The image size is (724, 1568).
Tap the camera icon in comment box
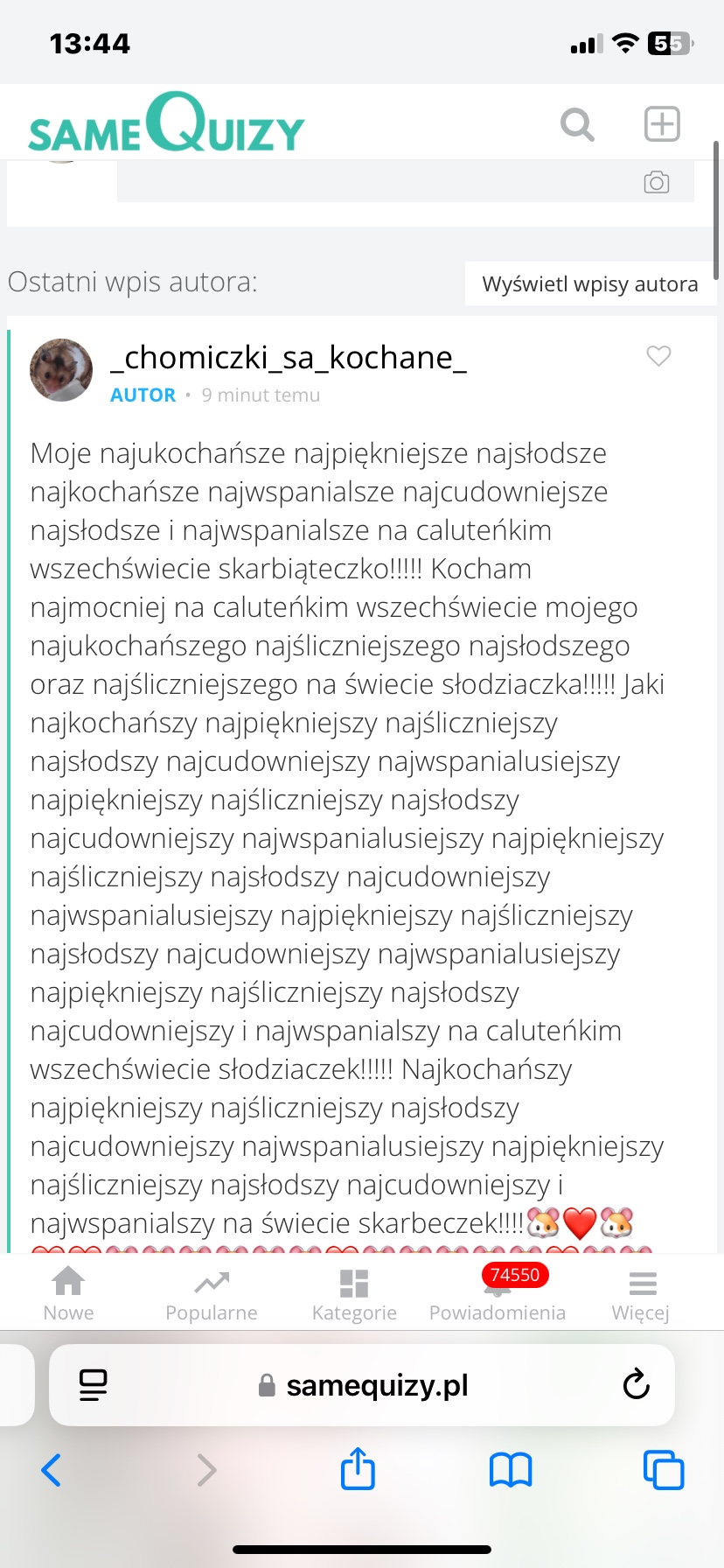(x=657, y=182)
